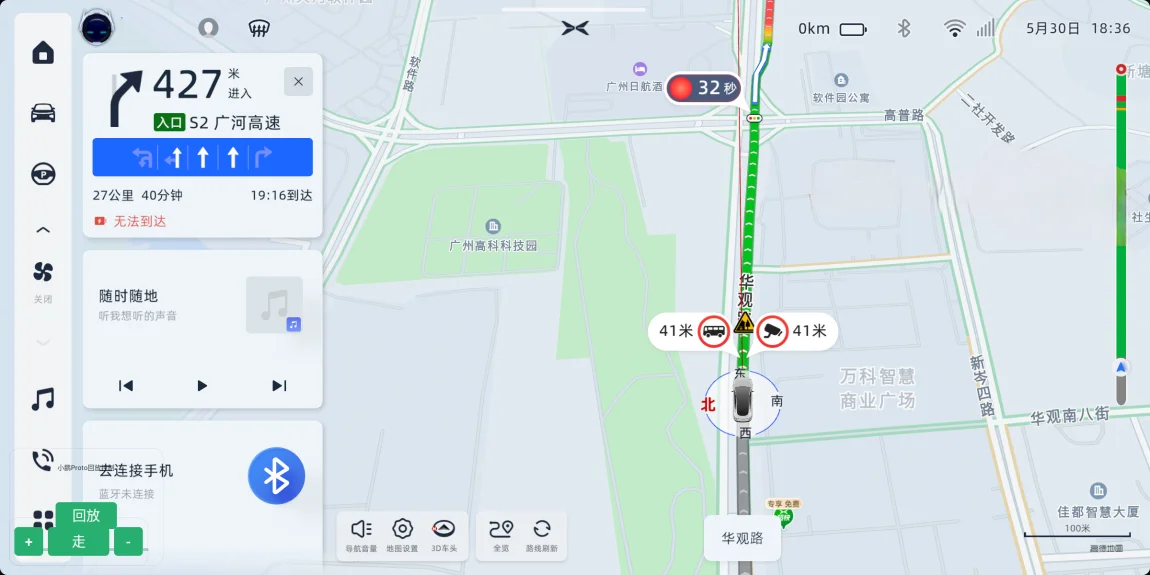
Task: Skip to the next track
Action: click(279, 385)
